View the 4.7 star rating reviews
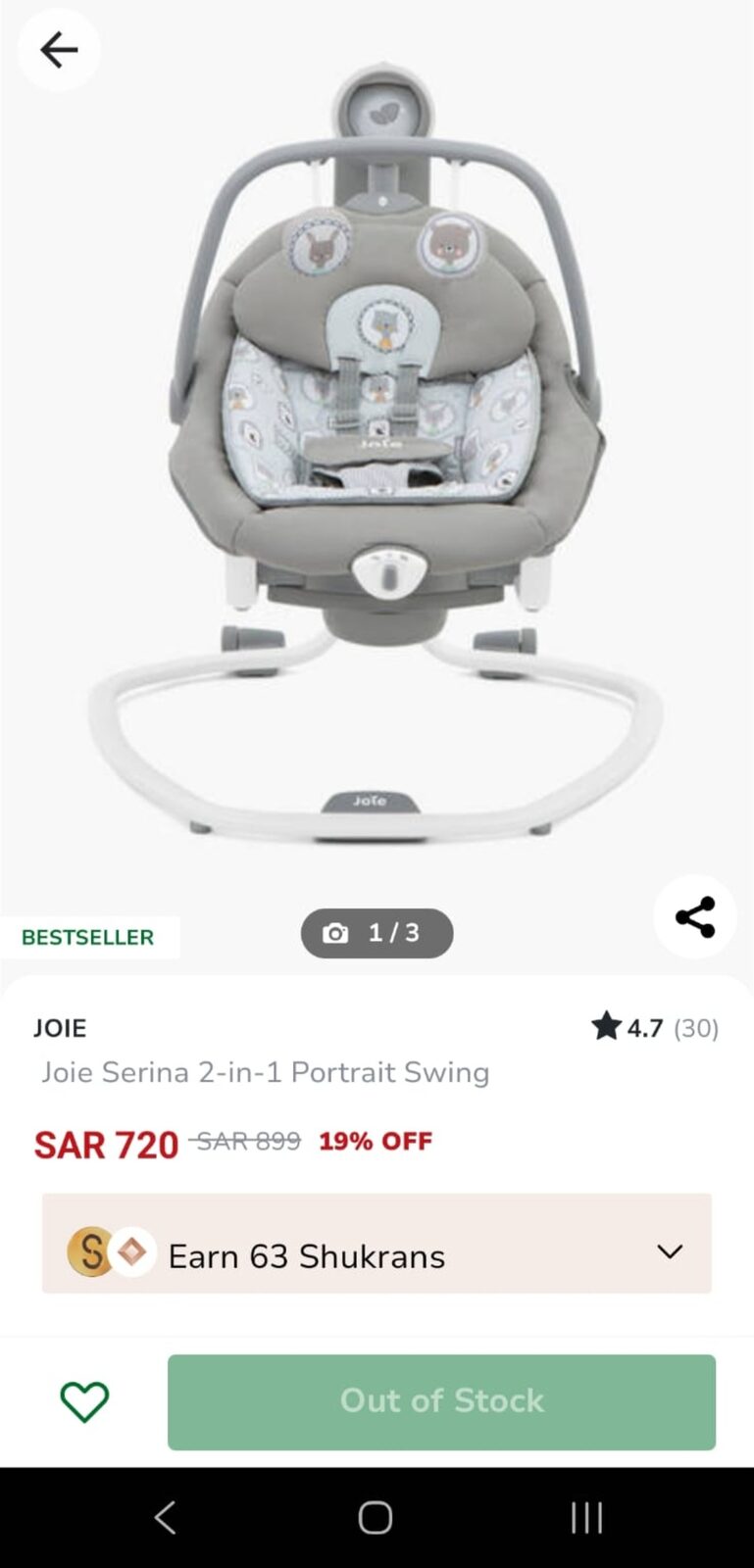Screen dimensions: 754x1568 (655, 1027)
